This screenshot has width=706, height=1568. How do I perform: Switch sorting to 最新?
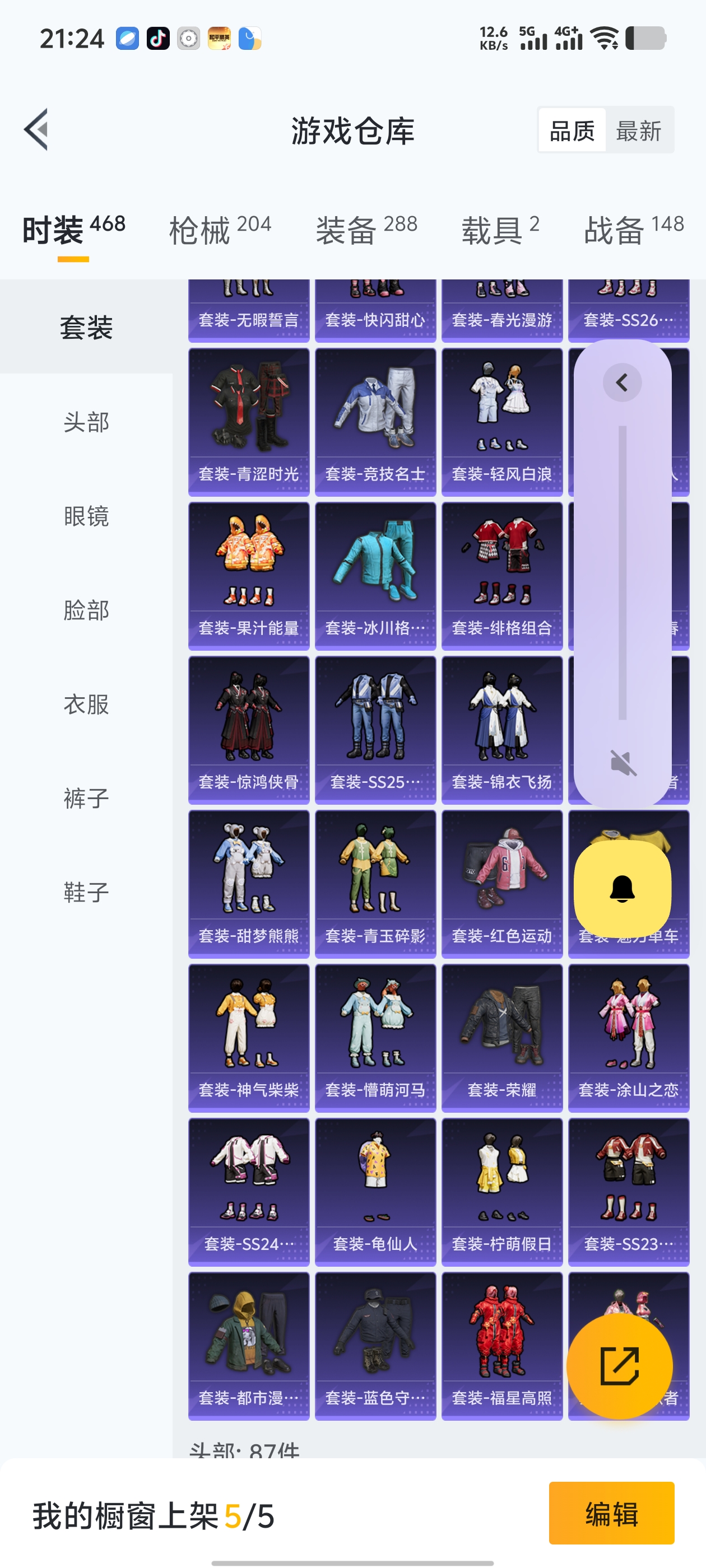[x=639, y=131]
